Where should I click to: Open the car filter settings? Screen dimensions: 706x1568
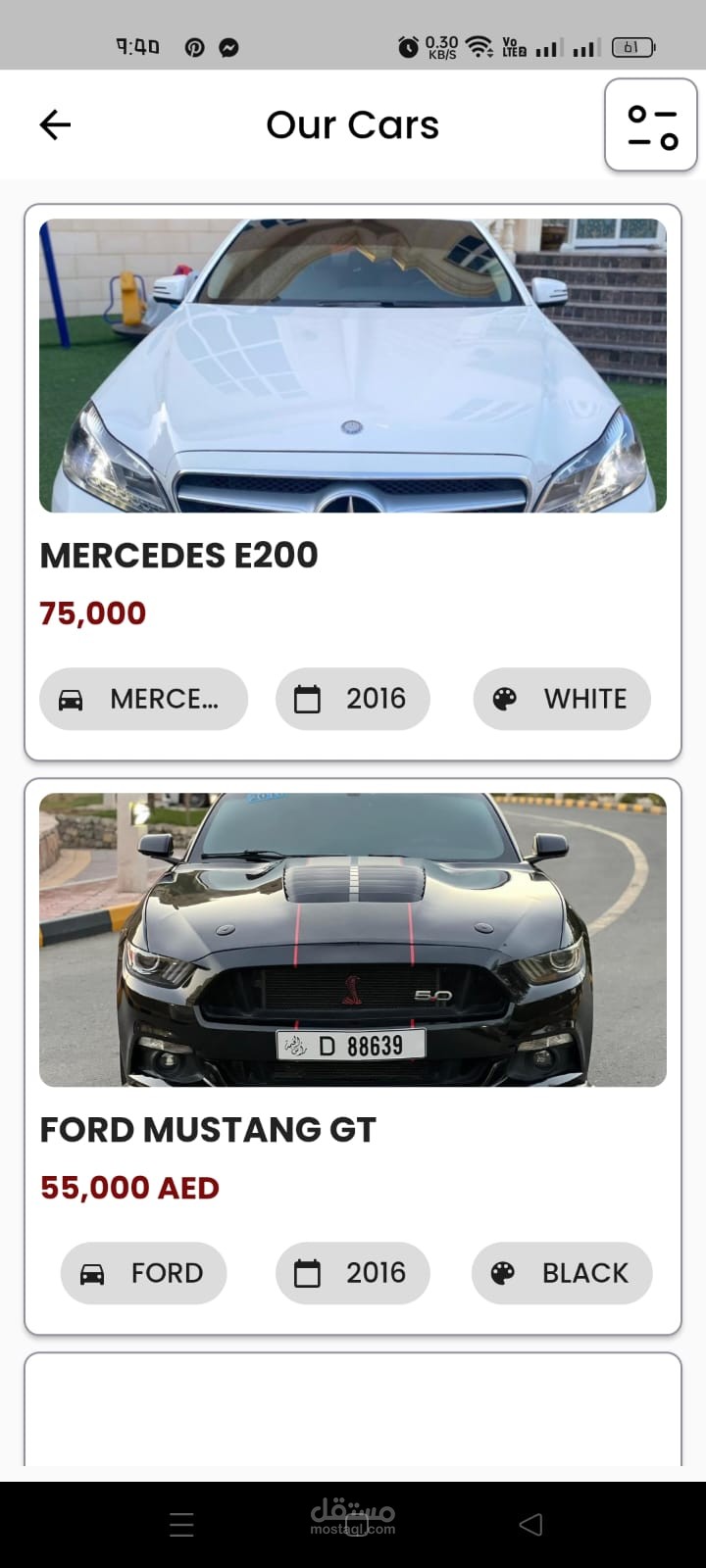coord(651,125)
